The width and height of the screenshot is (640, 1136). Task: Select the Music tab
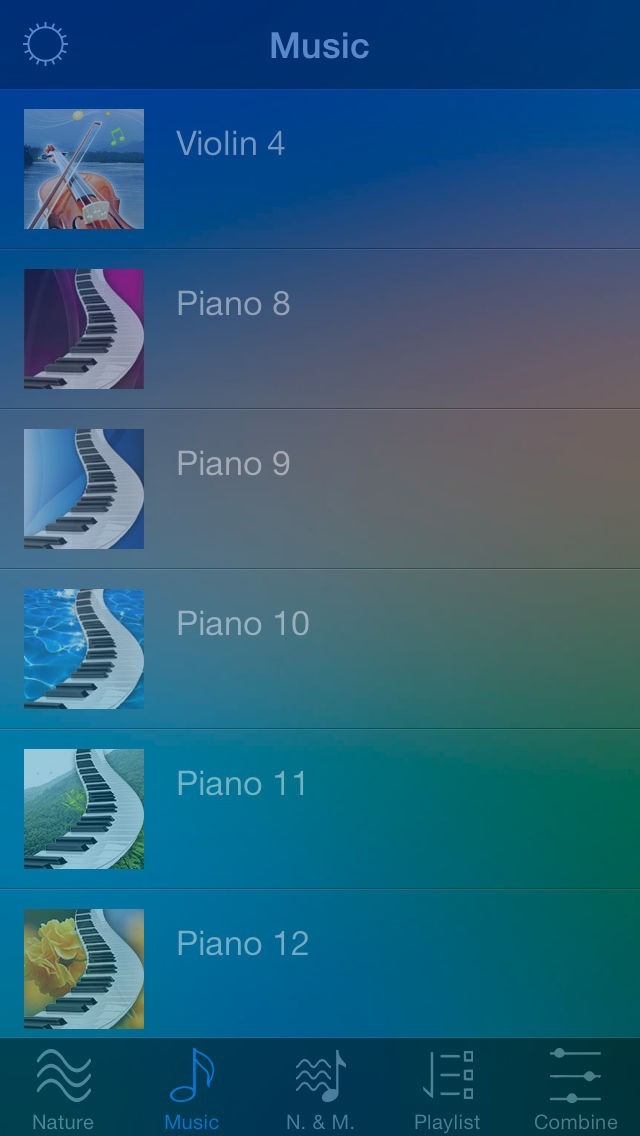click(191, 1088)
